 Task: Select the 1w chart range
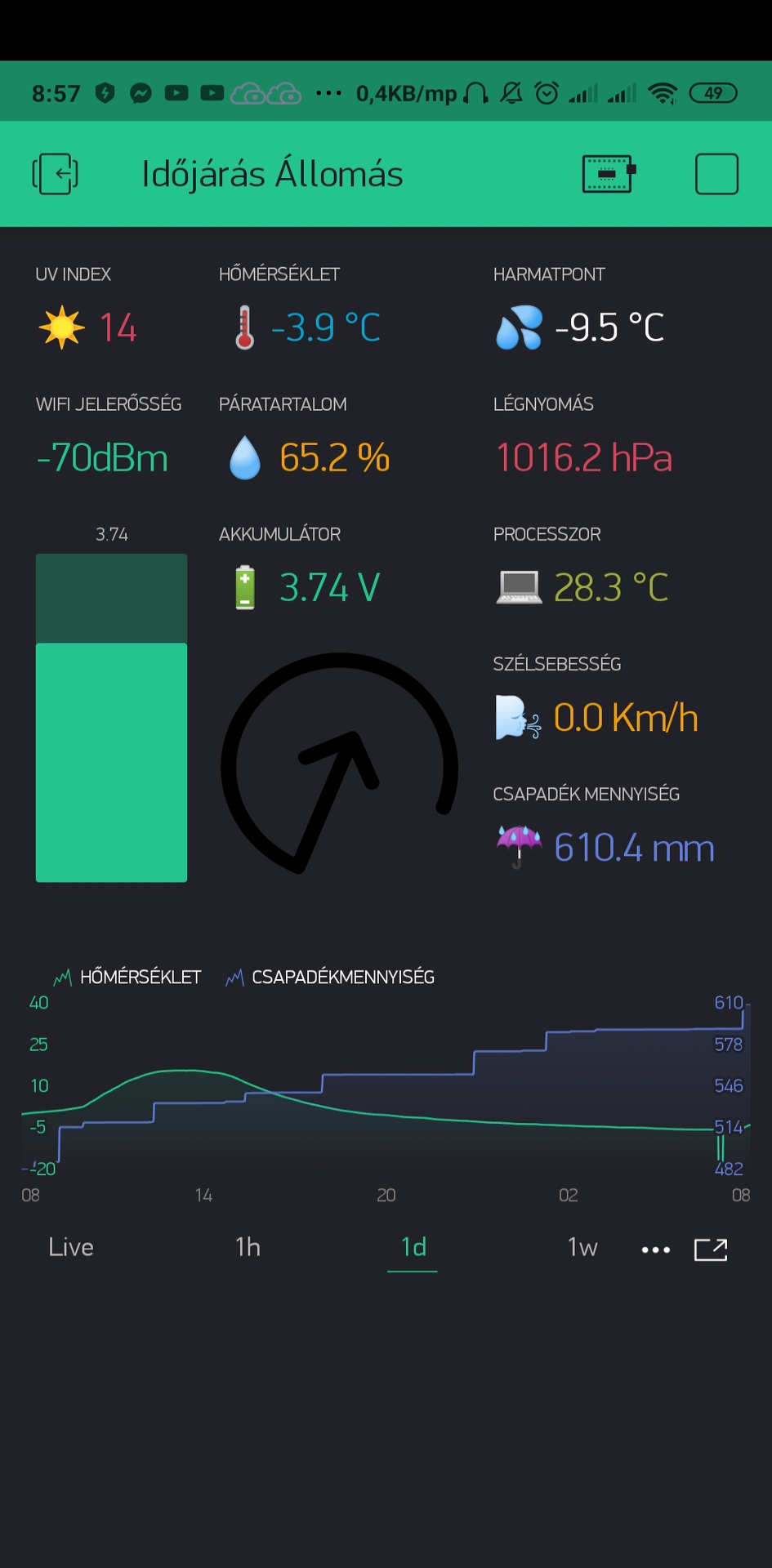tap(582, 1247)
